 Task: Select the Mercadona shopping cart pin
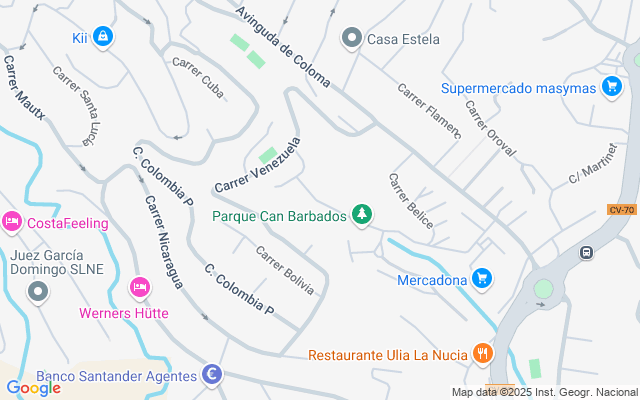[x=482, y=279]
